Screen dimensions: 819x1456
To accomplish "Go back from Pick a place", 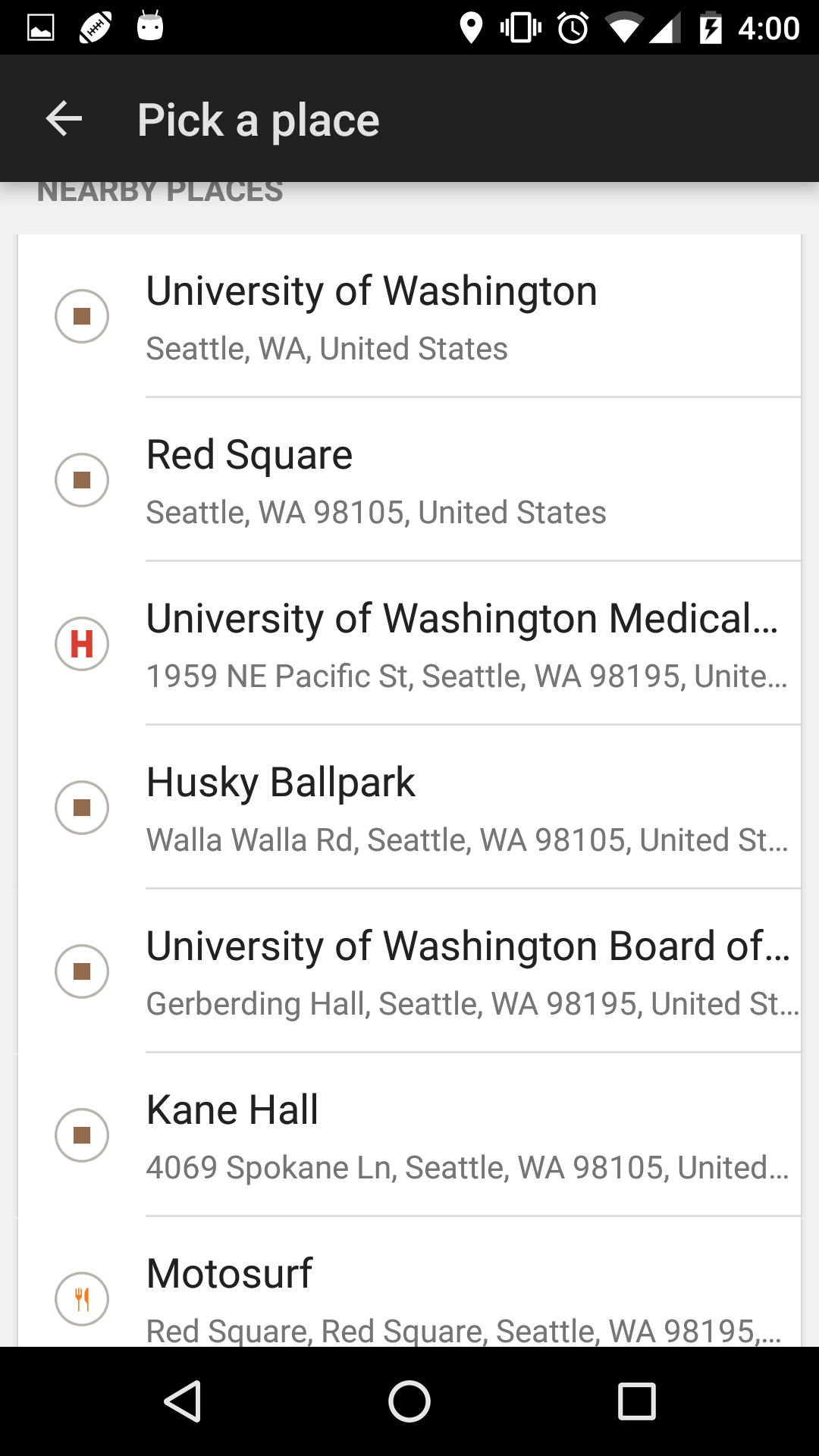I will [x=64, y=119].
